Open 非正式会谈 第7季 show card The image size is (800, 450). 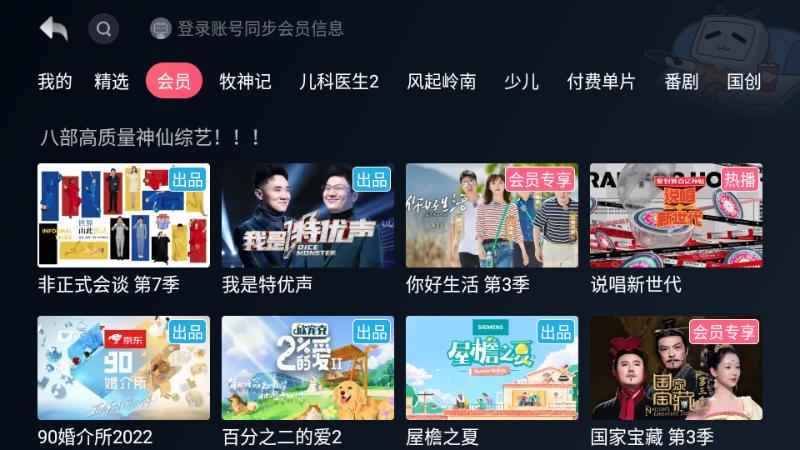(123, 216)
